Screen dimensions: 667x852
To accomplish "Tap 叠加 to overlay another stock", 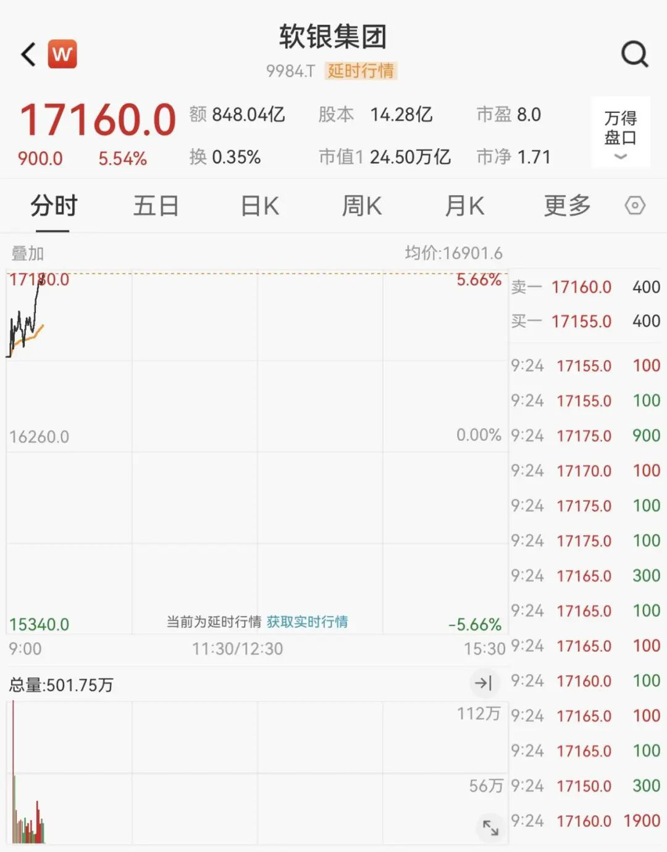I will pyautogui.click(x=27, y=254).
